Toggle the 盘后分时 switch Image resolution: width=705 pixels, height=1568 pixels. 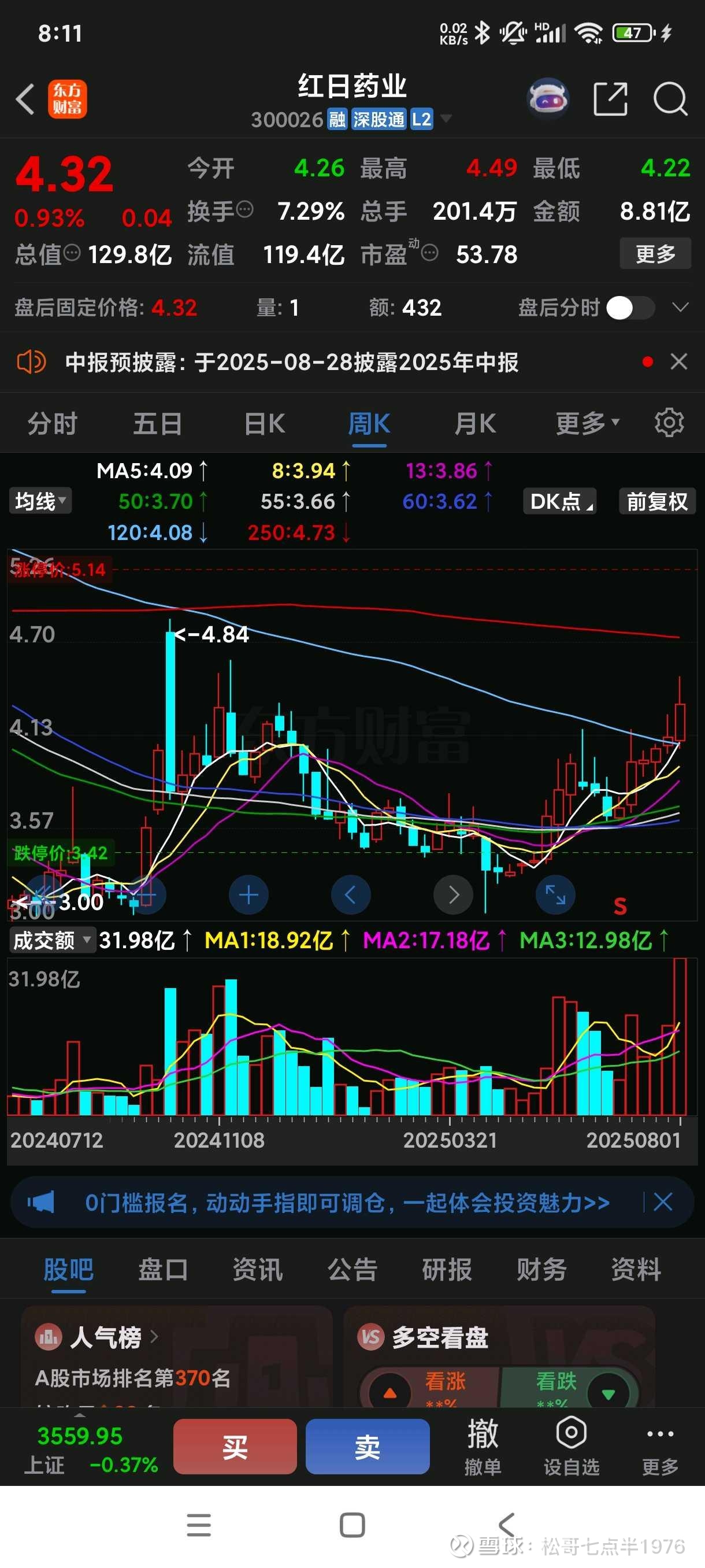point(630,308)
